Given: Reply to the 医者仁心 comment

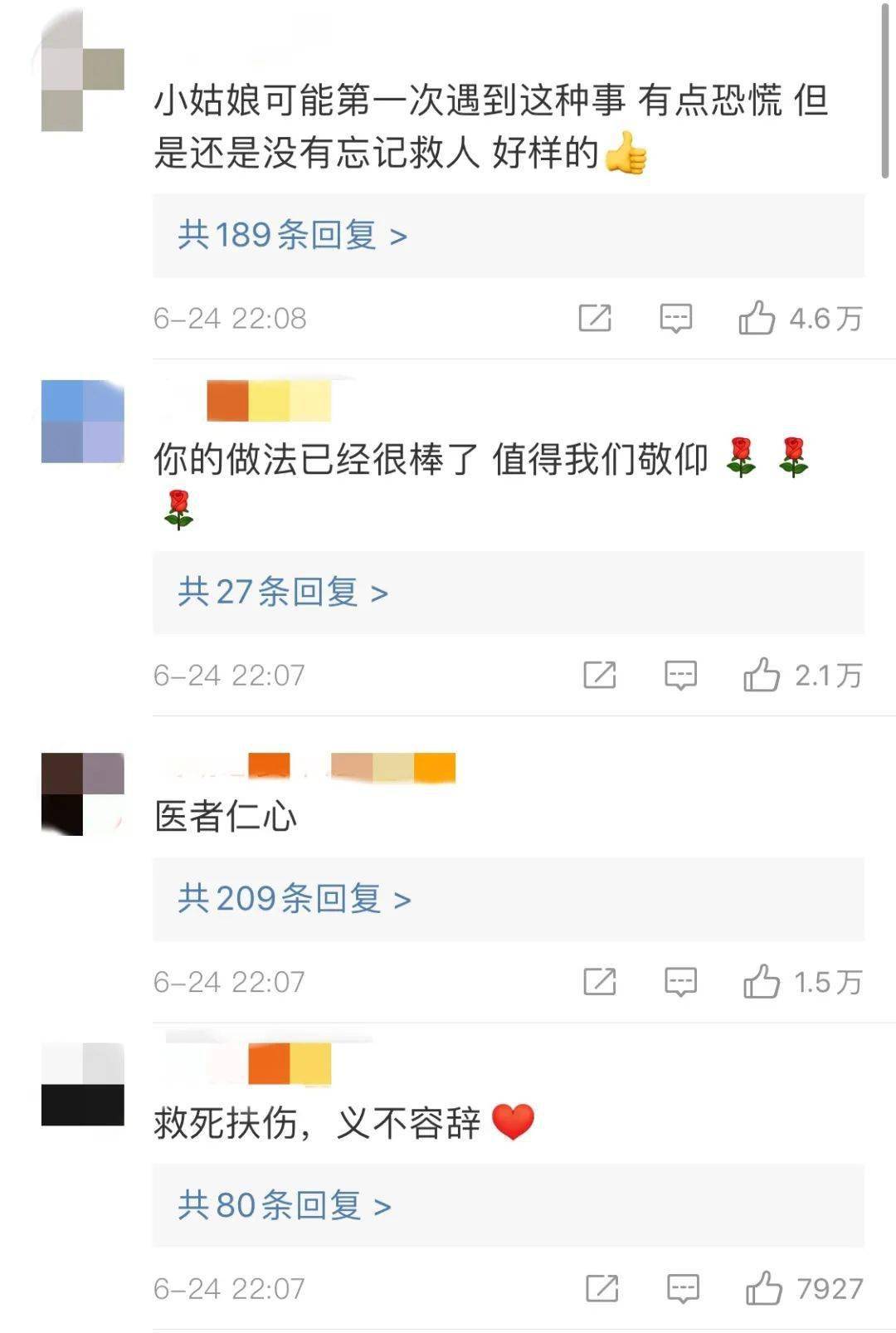Looking at the screenshot, I should pyautogui.click(x=680, y=982).
